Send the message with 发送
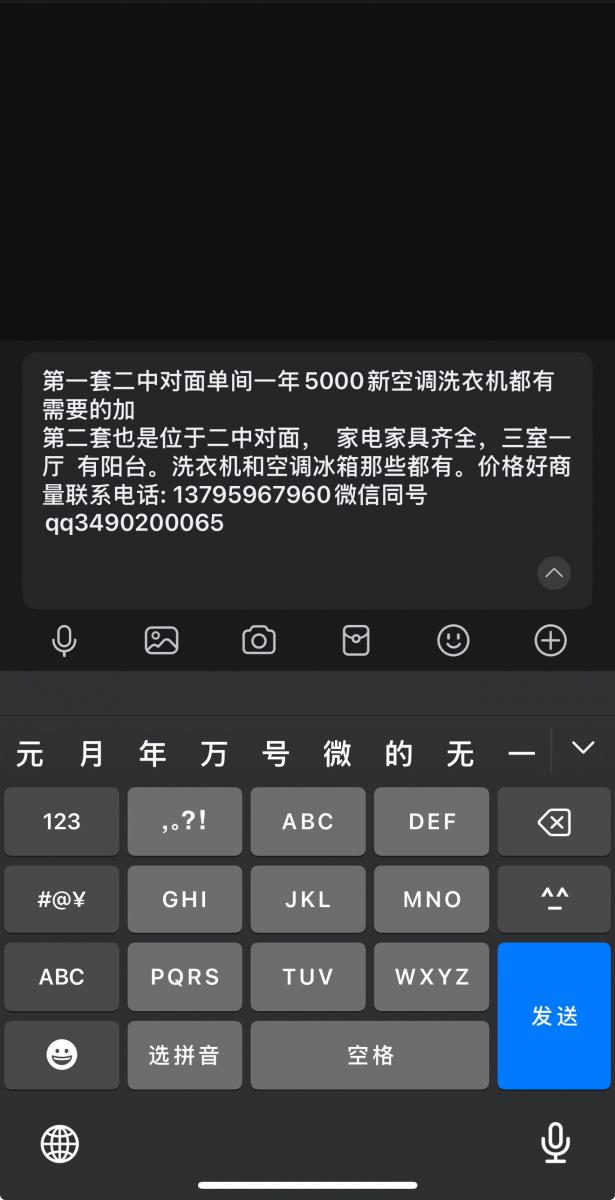 pos(554,1016)
